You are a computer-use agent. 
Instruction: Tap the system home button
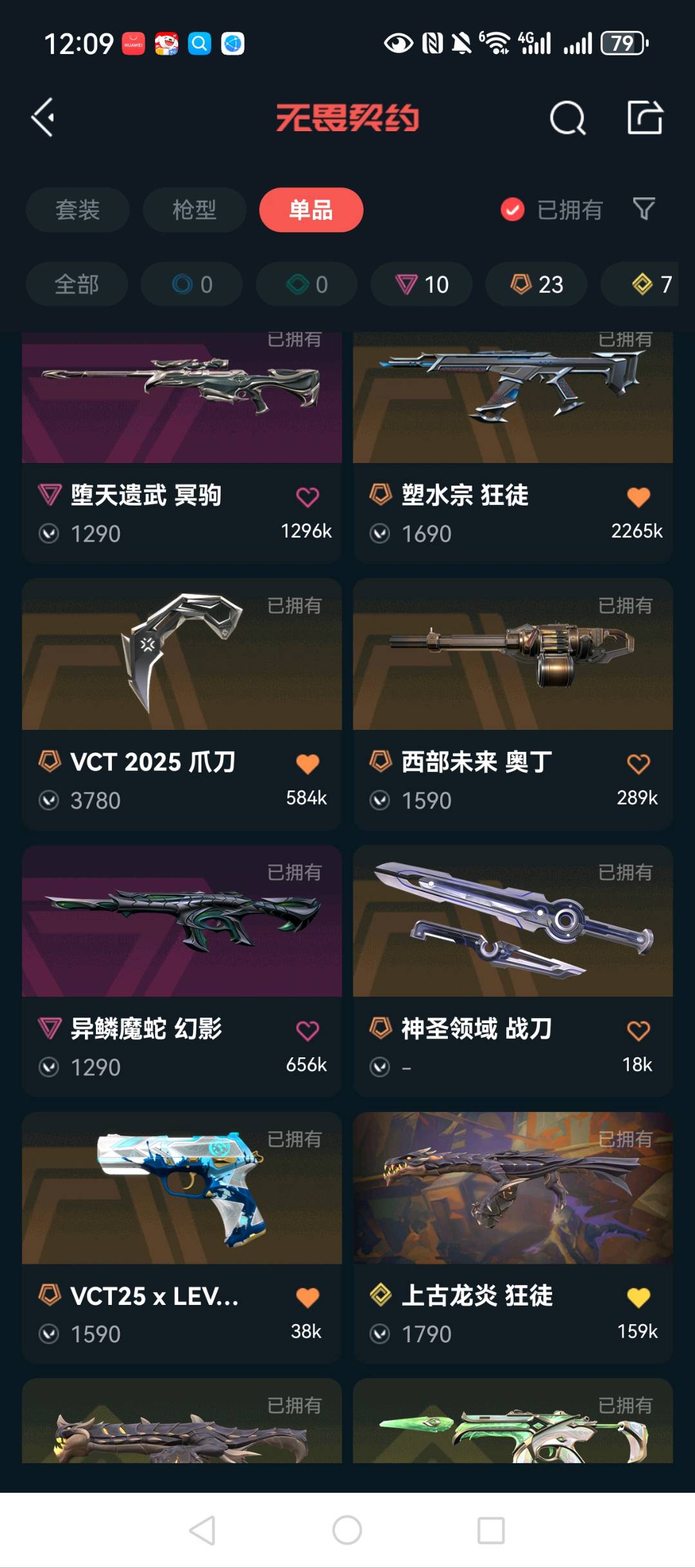coord(347,1530)
